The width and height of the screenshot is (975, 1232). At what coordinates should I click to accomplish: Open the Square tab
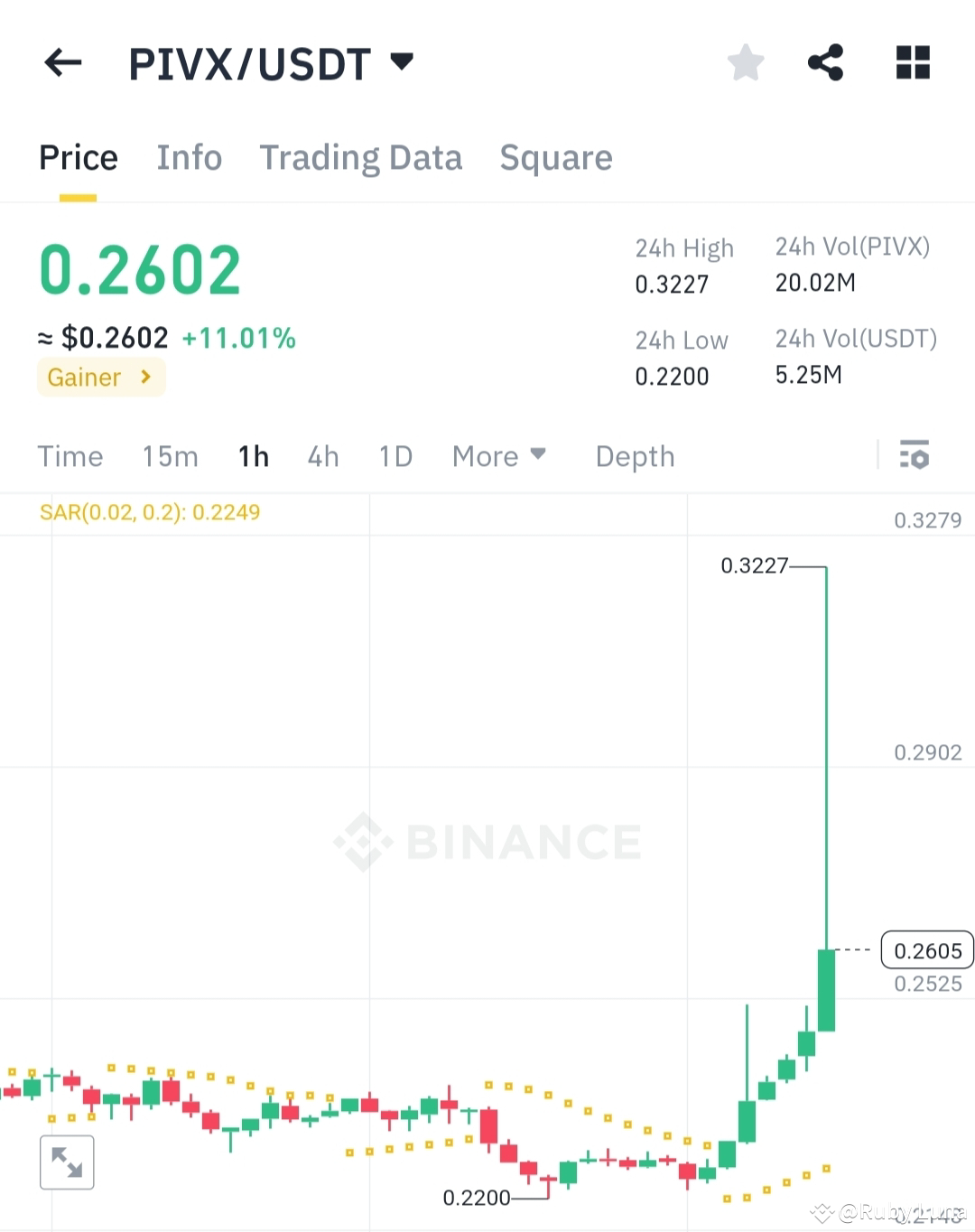pyautogui.click(x=556, y=157)
